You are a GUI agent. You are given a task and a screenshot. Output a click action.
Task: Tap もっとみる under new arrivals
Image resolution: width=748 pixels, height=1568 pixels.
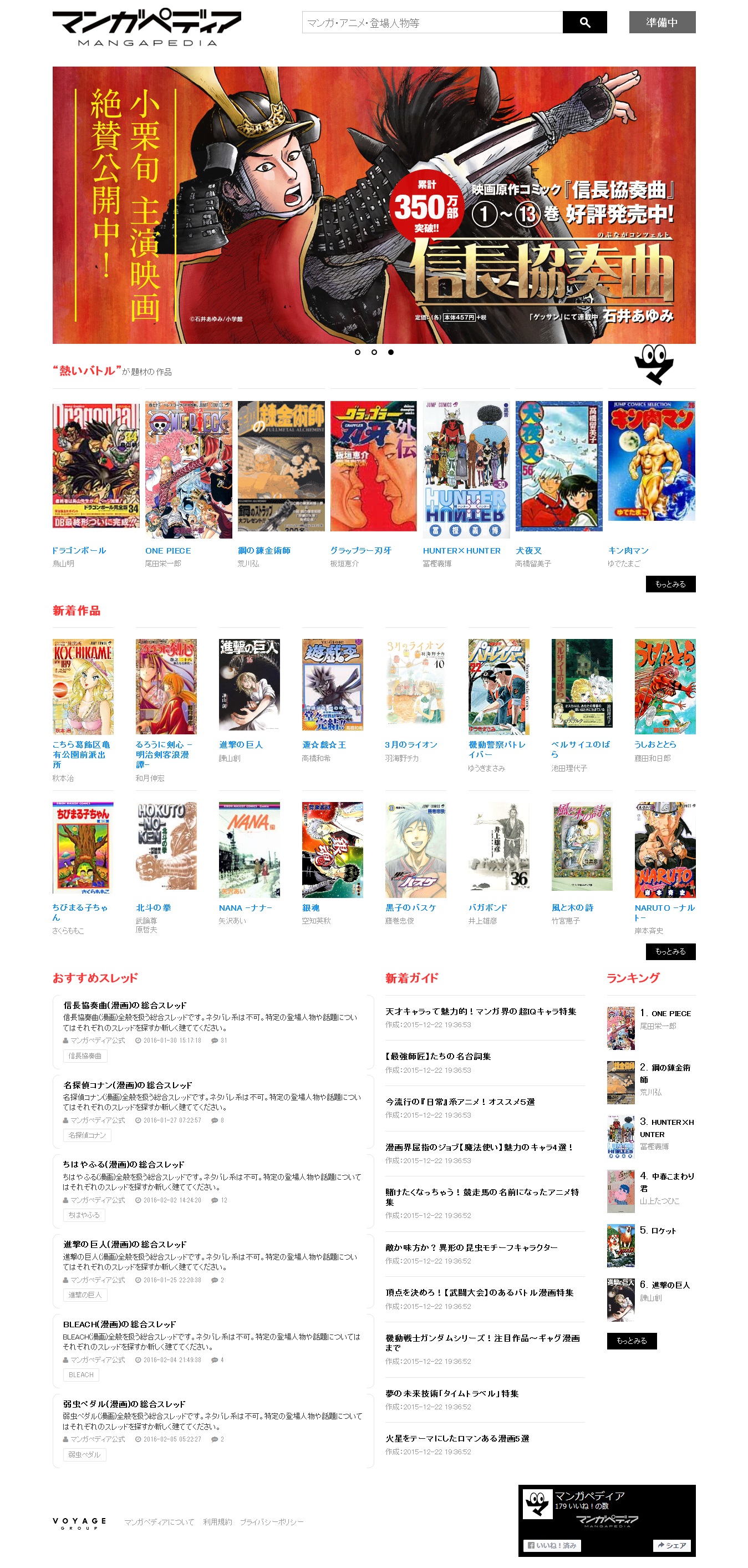coord(670,951)
